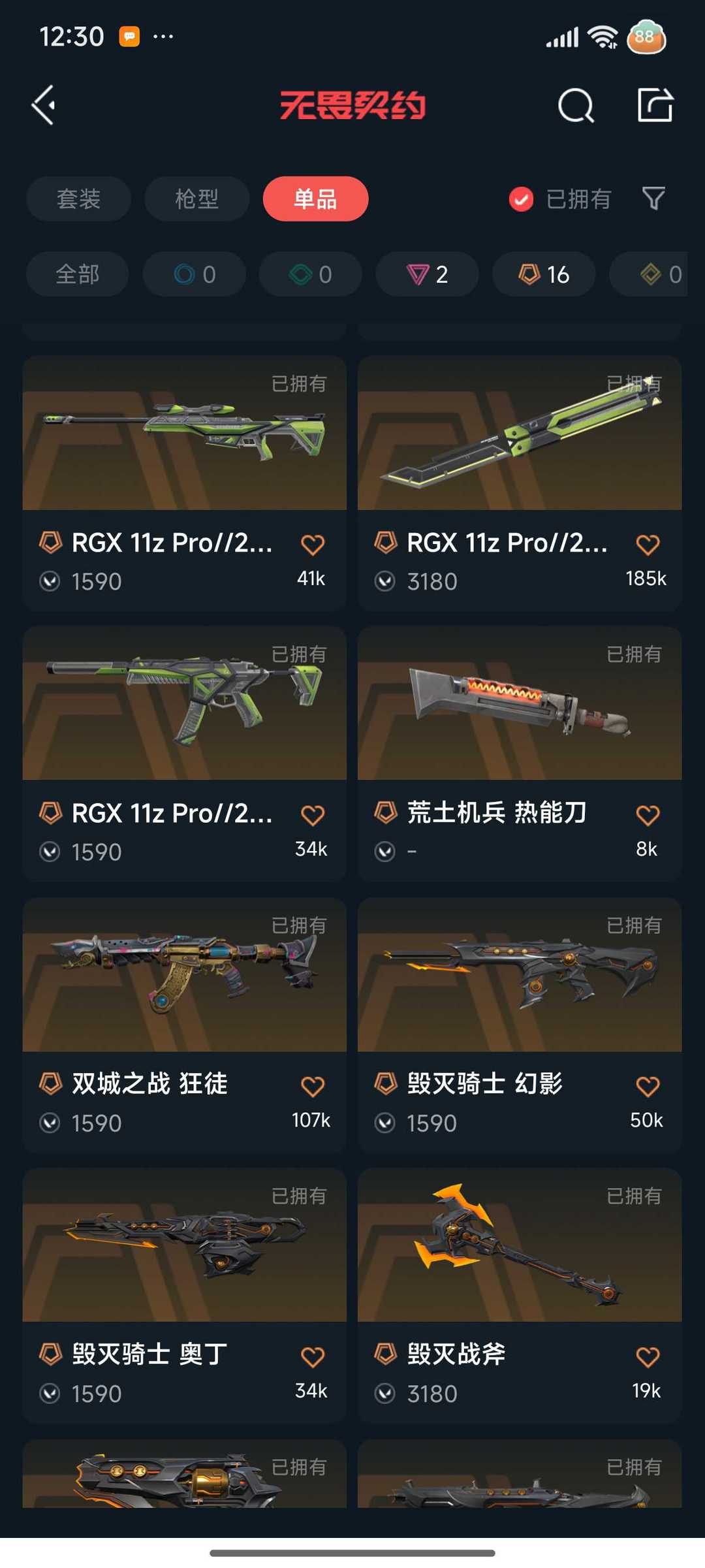
Task: Open the search magnifier icon
Action: [576, 105]
